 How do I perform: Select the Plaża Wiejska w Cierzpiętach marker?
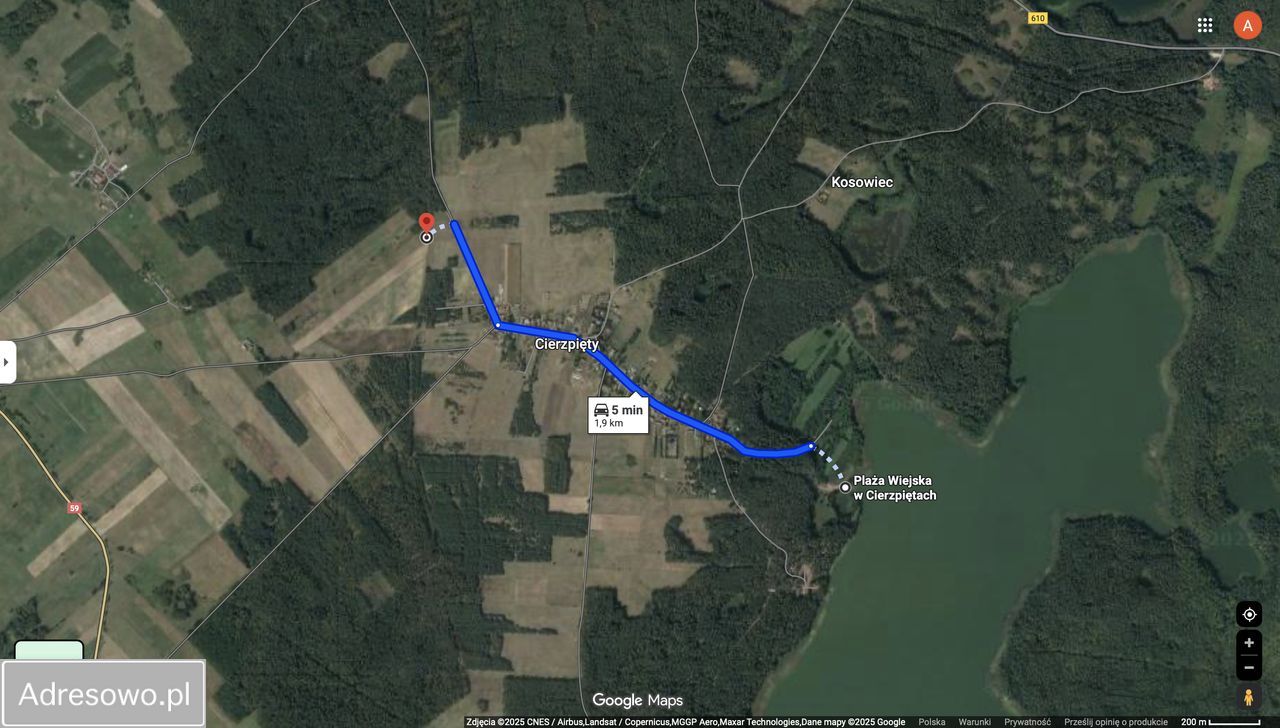(845, 487)
